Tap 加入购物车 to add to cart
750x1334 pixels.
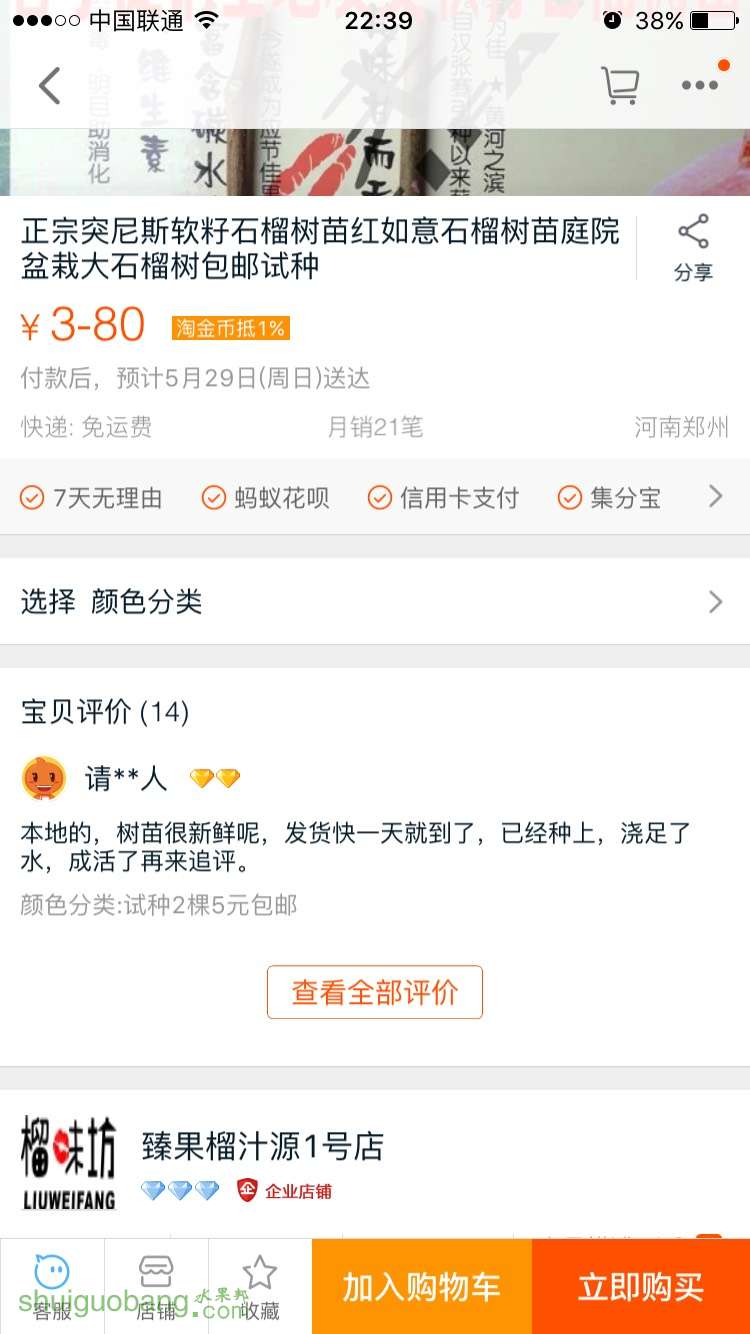(421, 1287)
